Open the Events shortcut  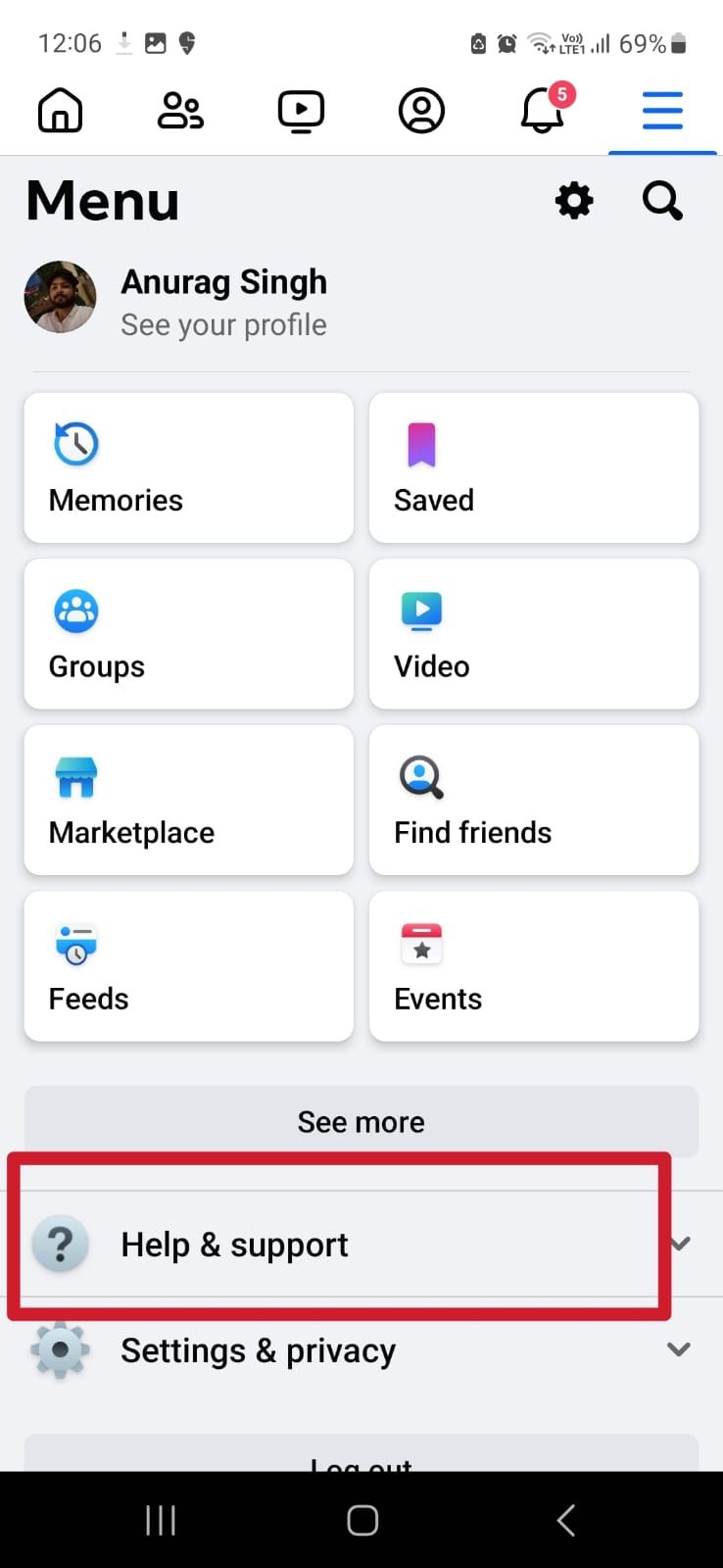(x=533, y=966)
